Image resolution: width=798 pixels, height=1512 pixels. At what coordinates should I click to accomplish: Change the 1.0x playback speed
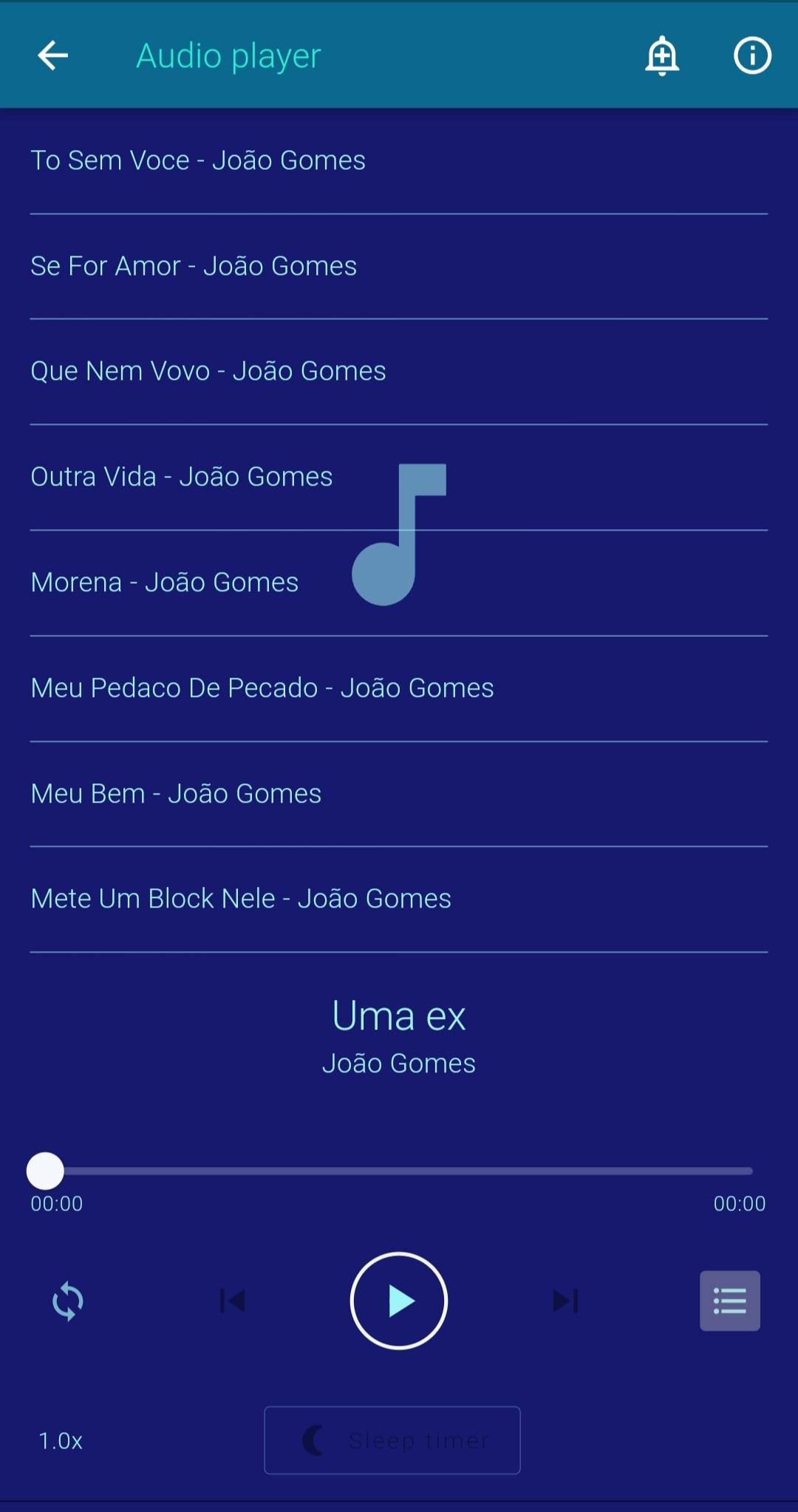pos(61,1440)
